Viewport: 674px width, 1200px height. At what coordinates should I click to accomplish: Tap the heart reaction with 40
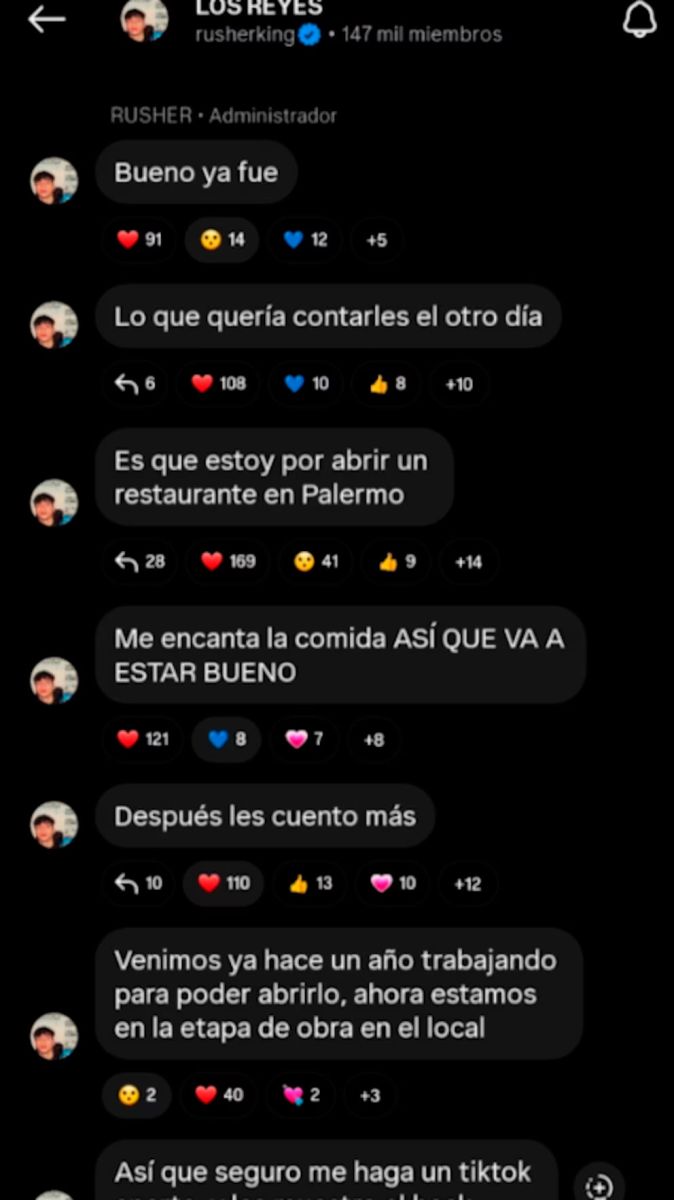[220, 1095]
